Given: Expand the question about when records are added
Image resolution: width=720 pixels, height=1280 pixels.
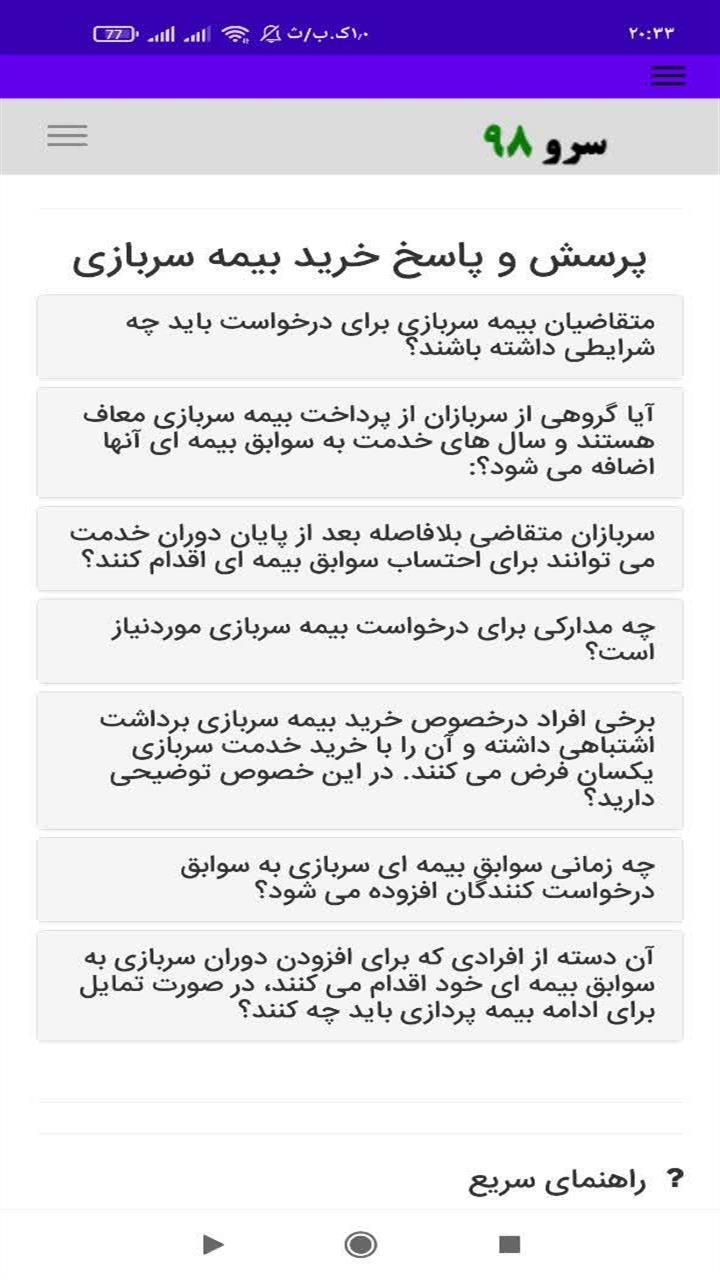Looking at the screenshot, I should (x=360, y=878).
